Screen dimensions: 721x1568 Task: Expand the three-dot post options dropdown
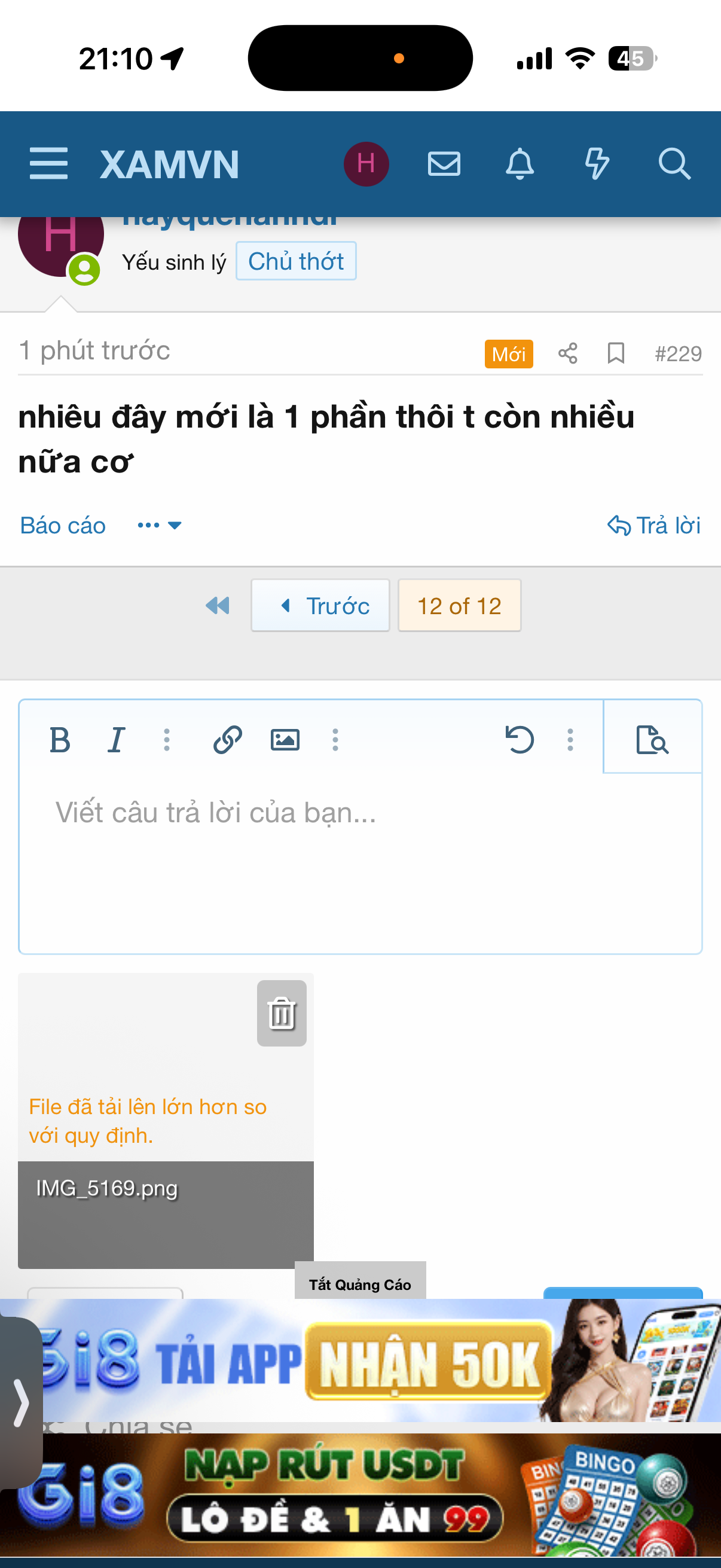159,525
